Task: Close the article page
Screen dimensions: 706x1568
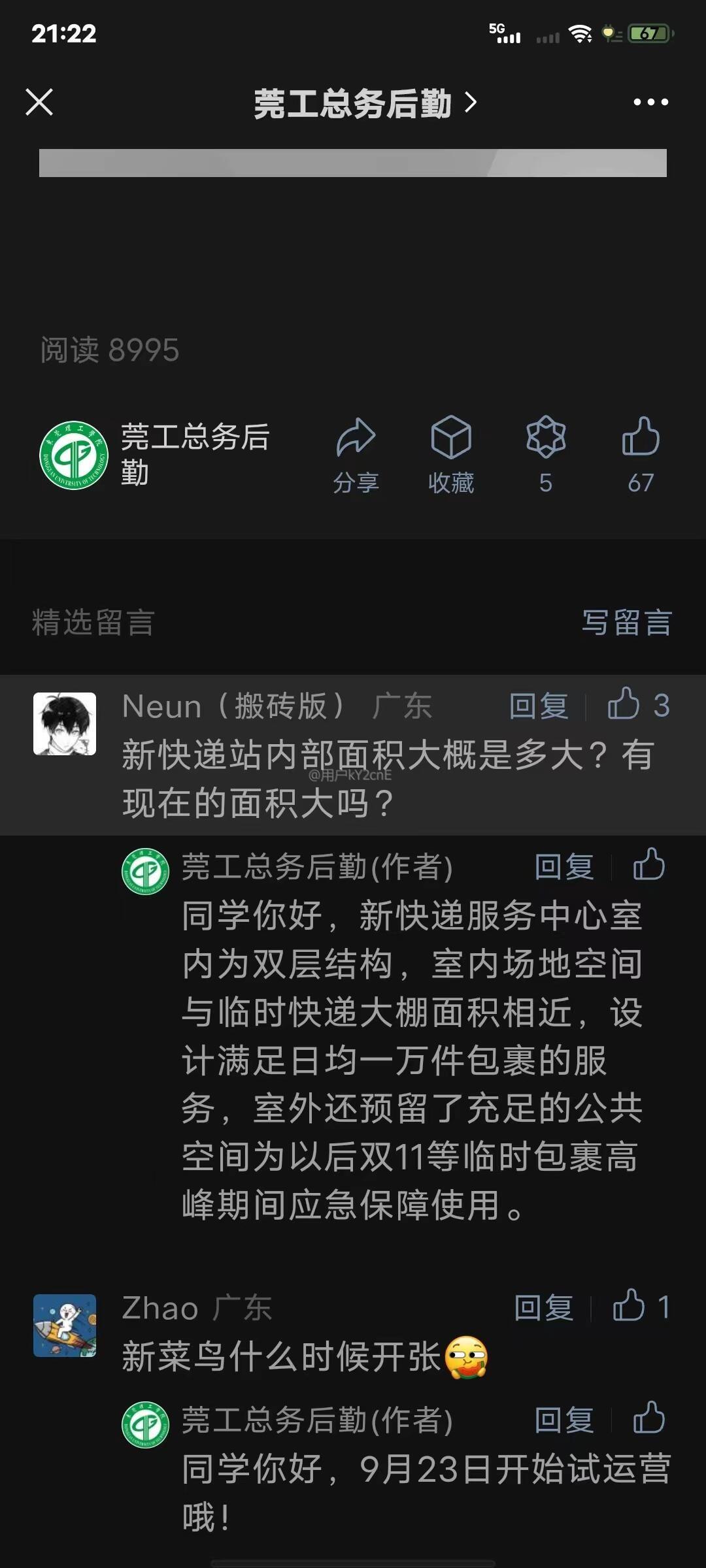Action: [x=39, y=103]
